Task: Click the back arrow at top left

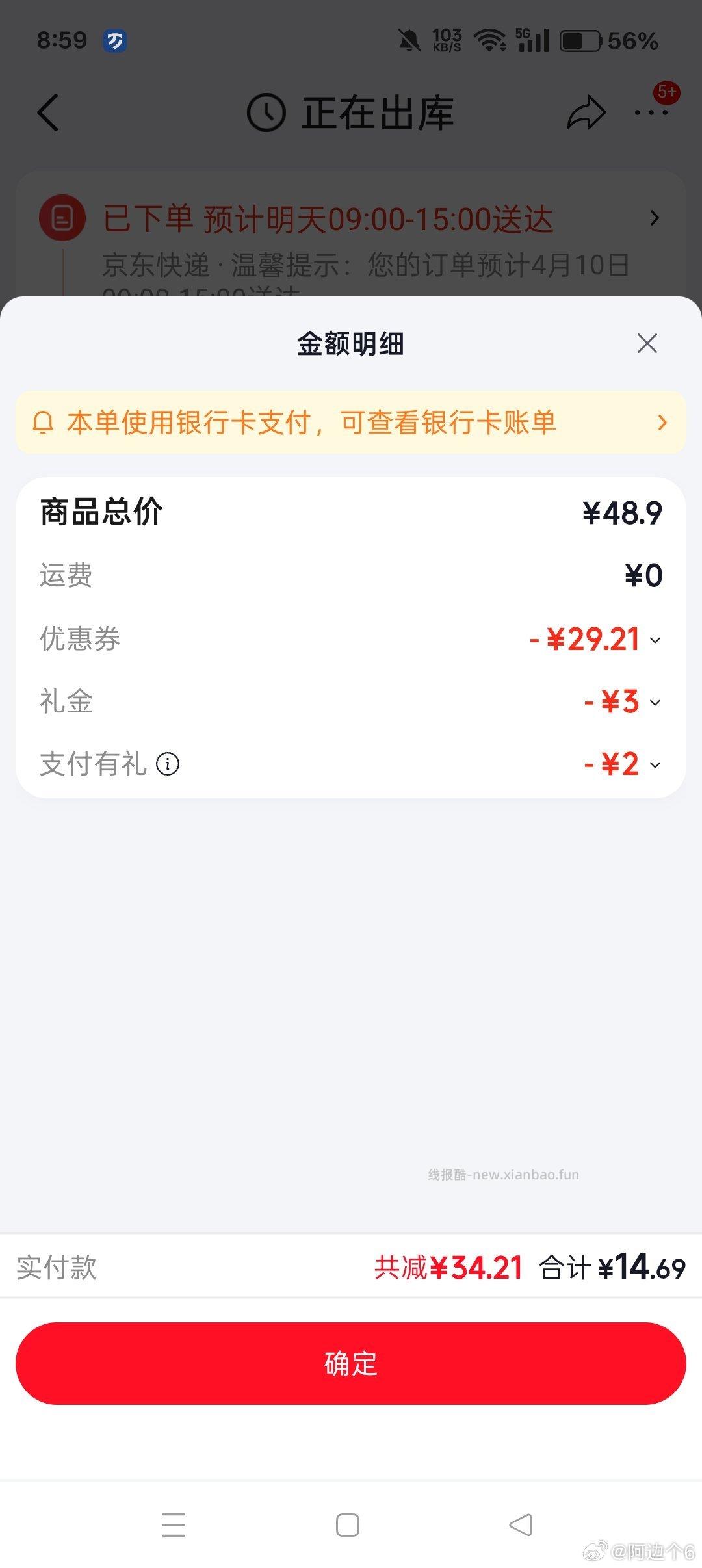Action: pyautogui.click(x=47, y=112)
